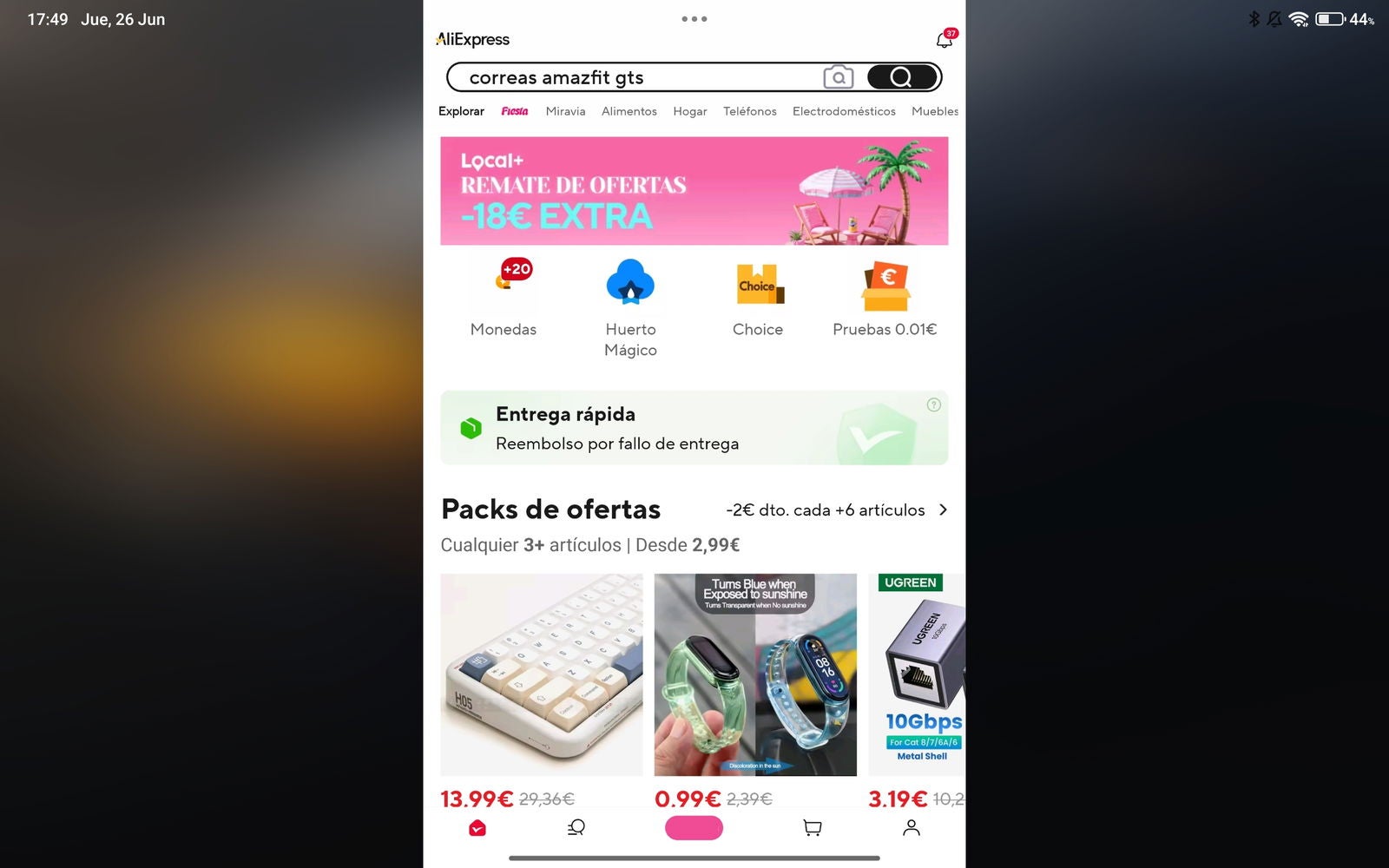The image size is (1389, 868).
Task: Open the smart band strap product at 0.99€
Action: [x=755, y=675]
